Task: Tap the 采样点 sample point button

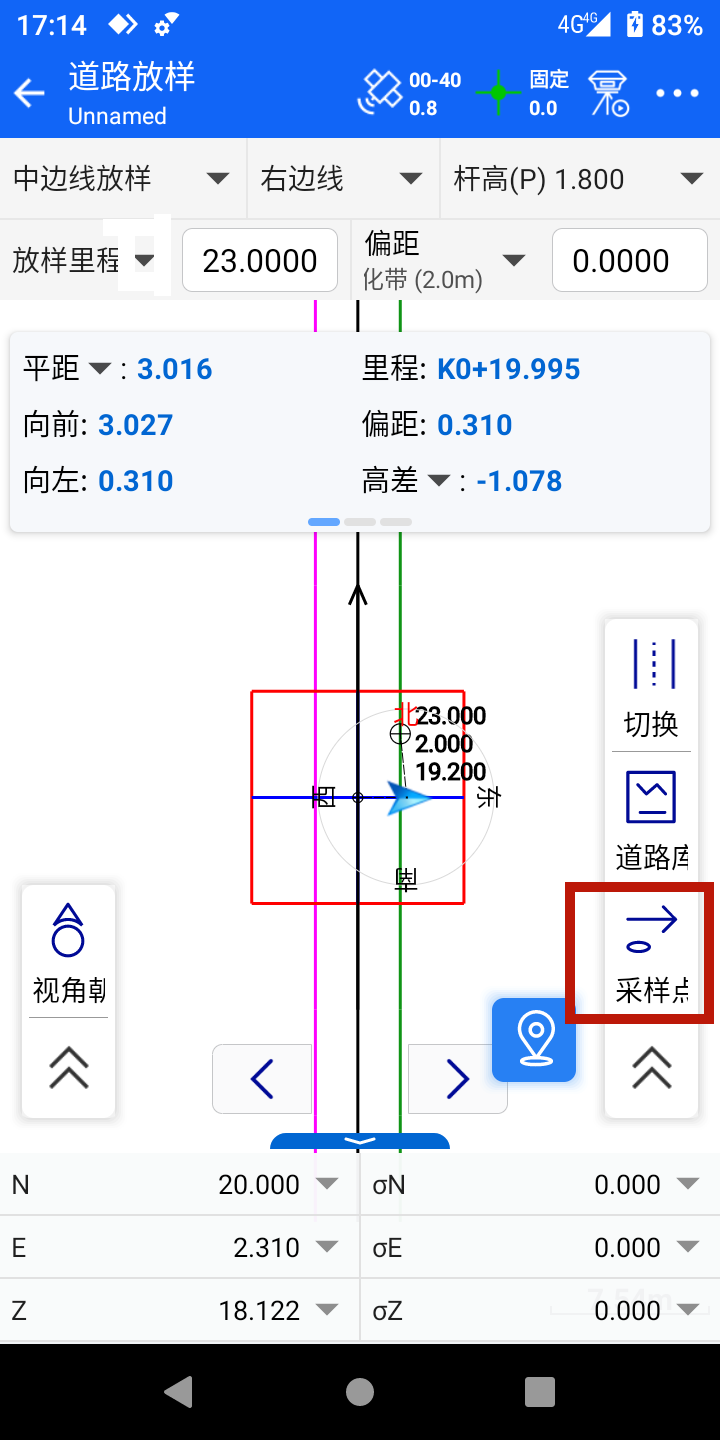Action: (651, 952)
